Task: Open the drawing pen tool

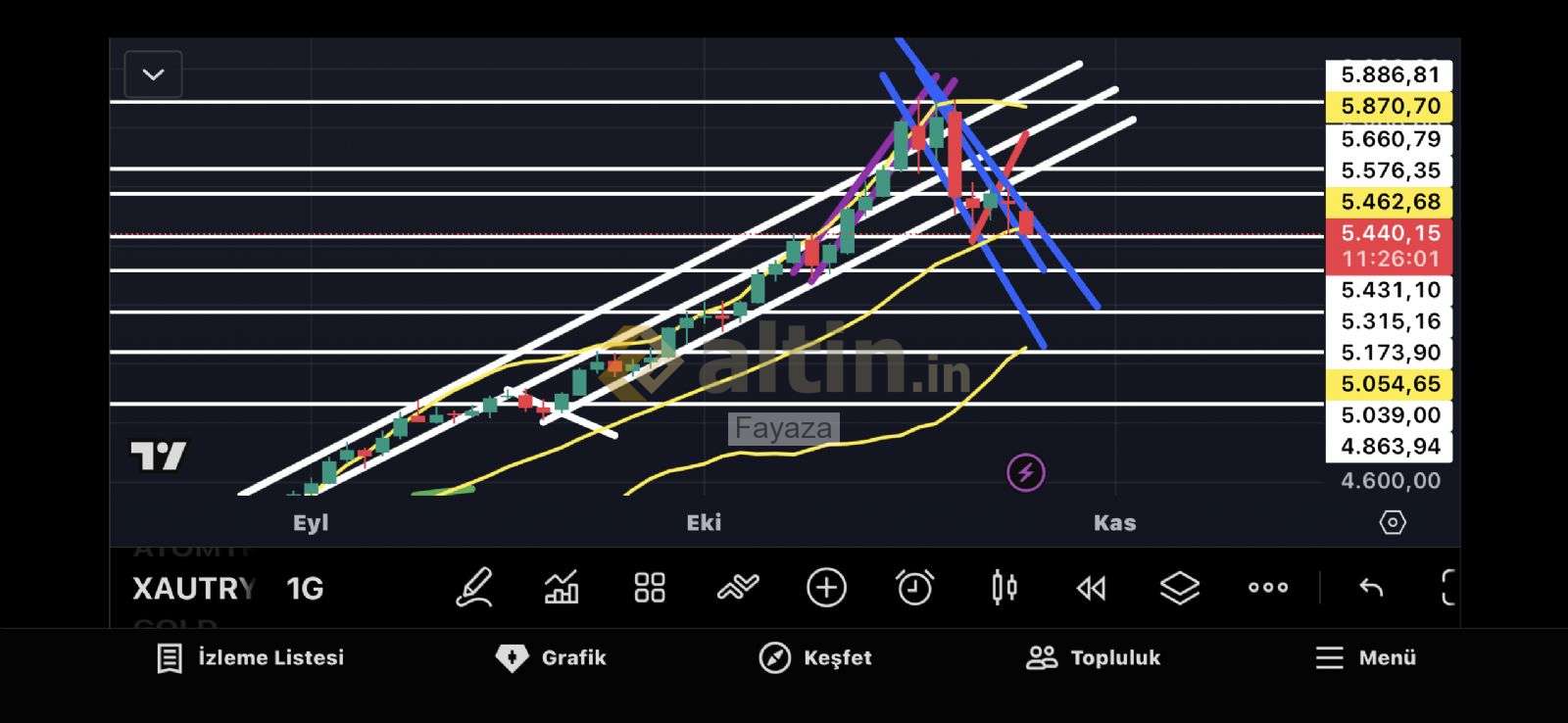Action: (x=474, y=588)
